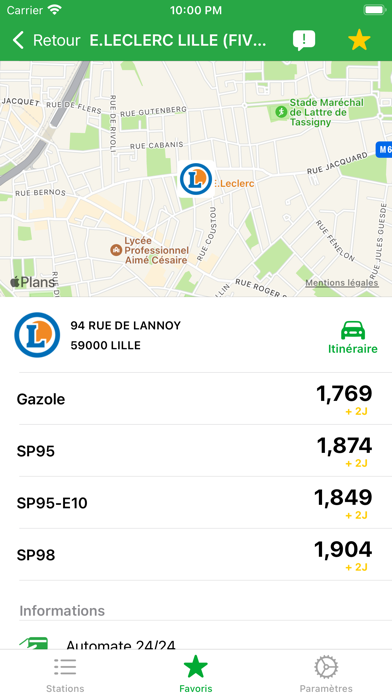Report a problem with the exclamation bubble
The image size is (392, 696).
304,40
